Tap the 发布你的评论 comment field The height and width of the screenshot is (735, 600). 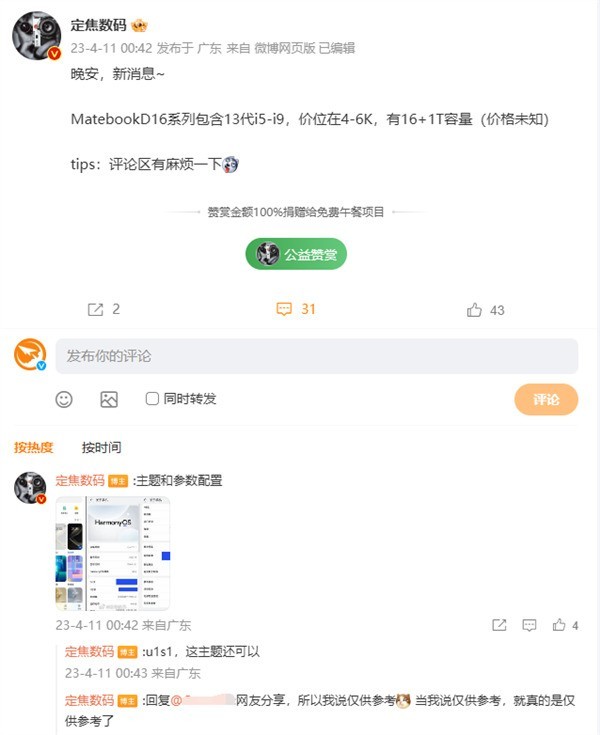[x=316, y=356]
